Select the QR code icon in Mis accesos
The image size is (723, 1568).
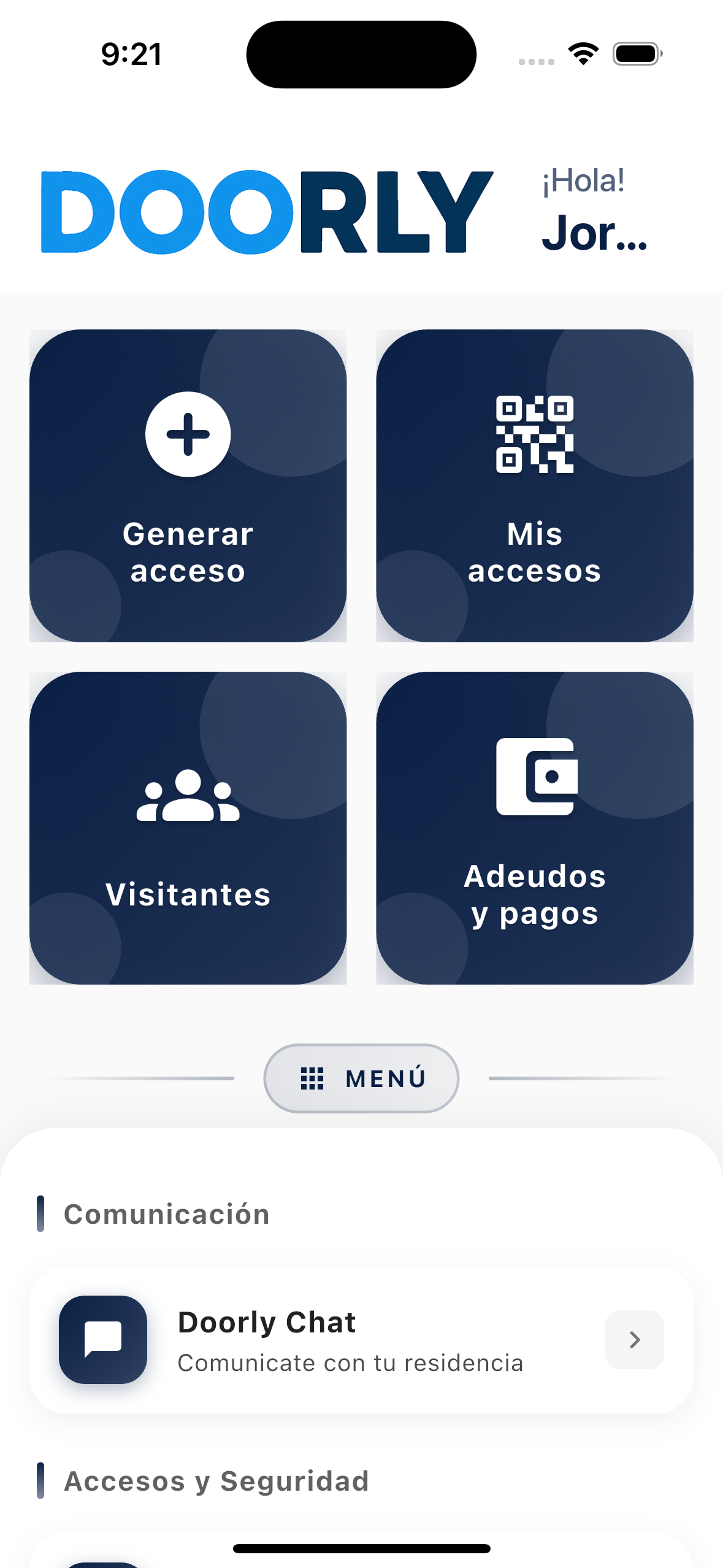point(534,434)
